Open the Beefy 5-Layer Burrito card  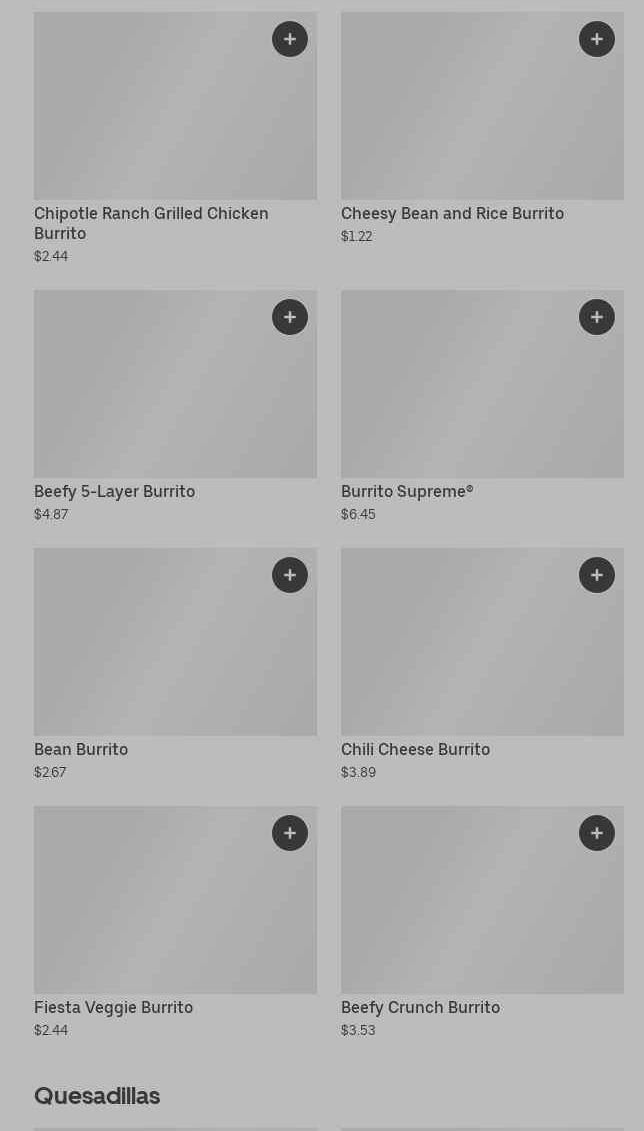tap(115, 492)
